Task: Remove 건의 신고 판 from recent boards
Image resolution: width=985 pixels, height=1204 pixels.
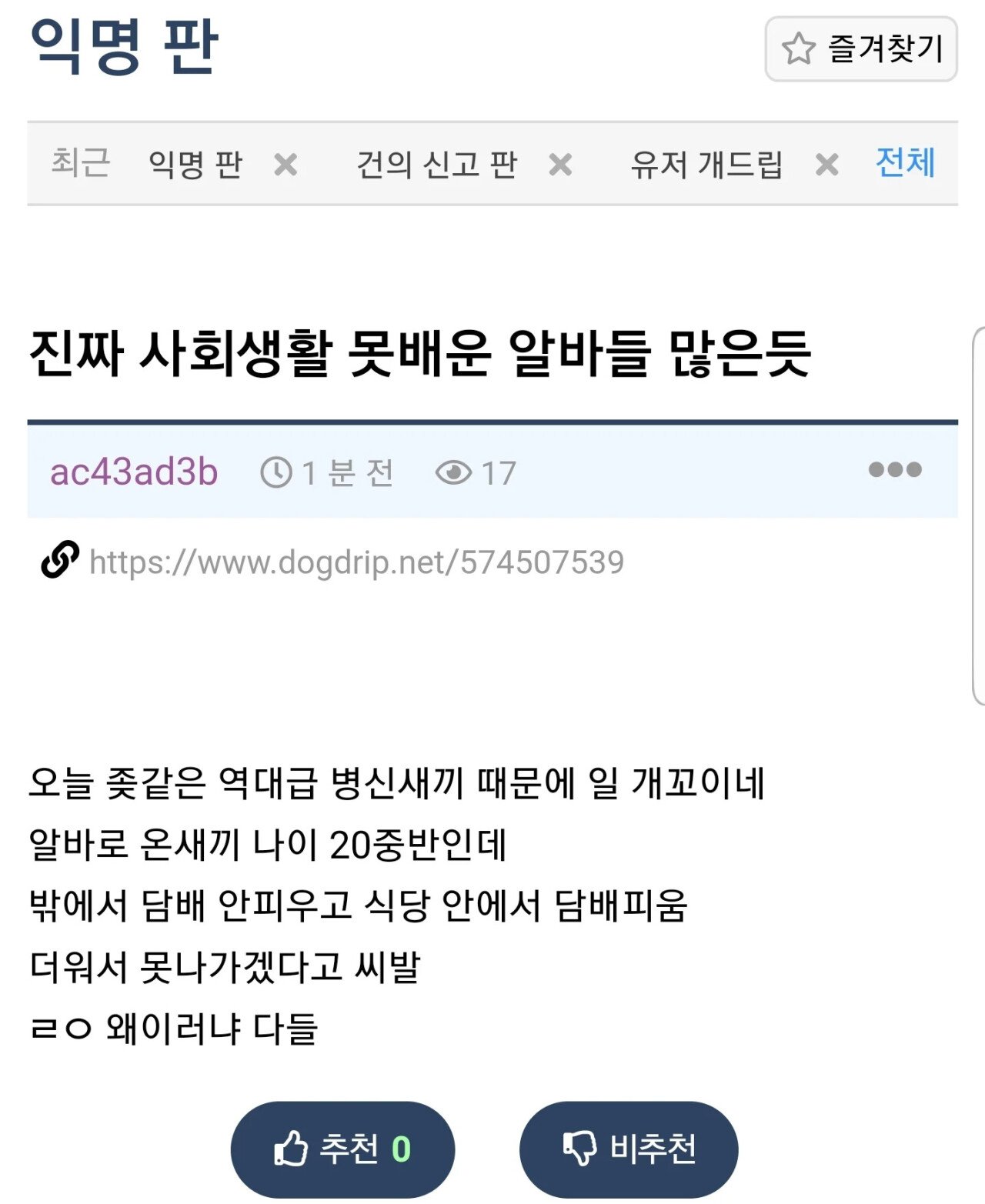Action: (560, 165)
